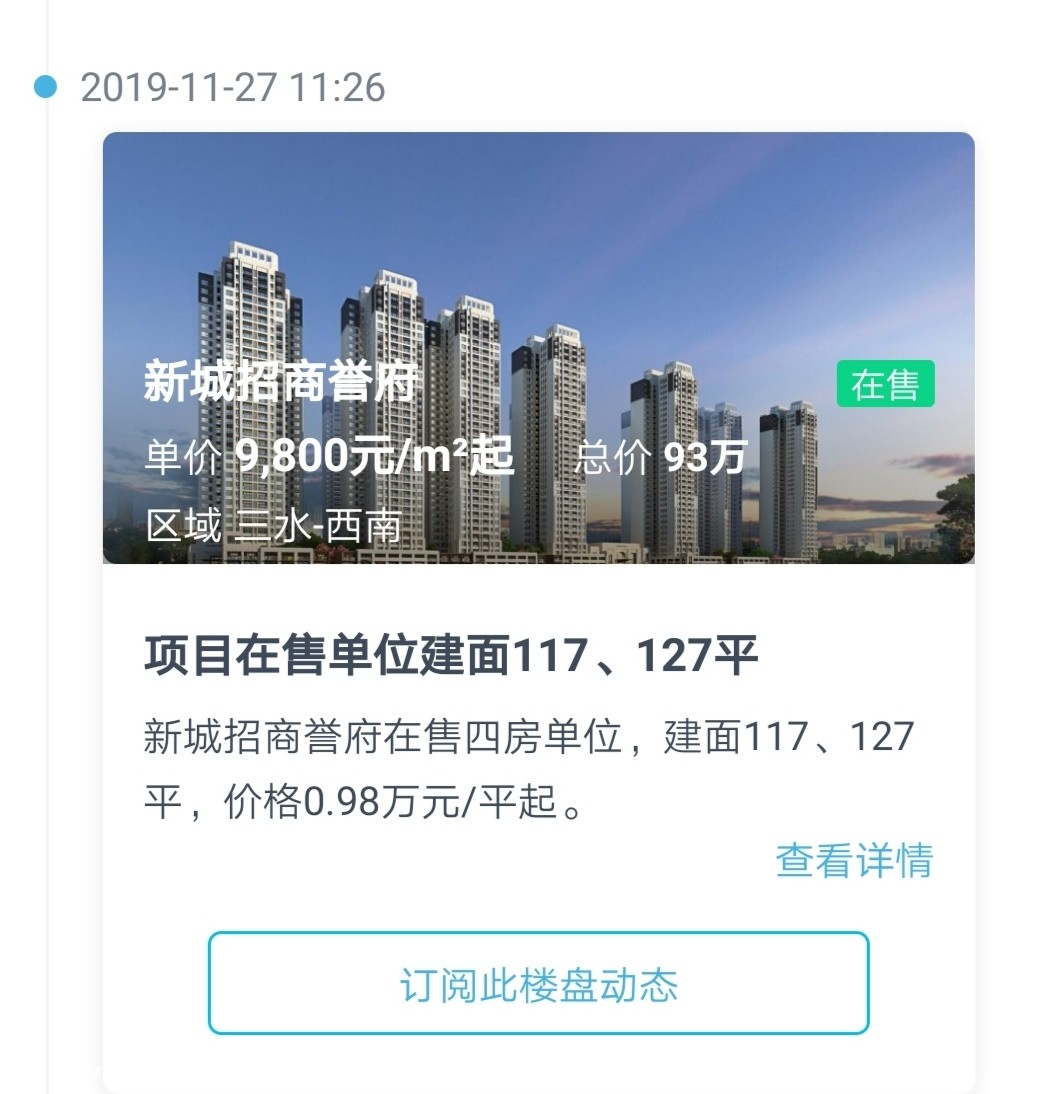Viewport: 1041px width, 1094px height.
Task: Tap 查看详情 to view details
Action: (x=853, y=860)
